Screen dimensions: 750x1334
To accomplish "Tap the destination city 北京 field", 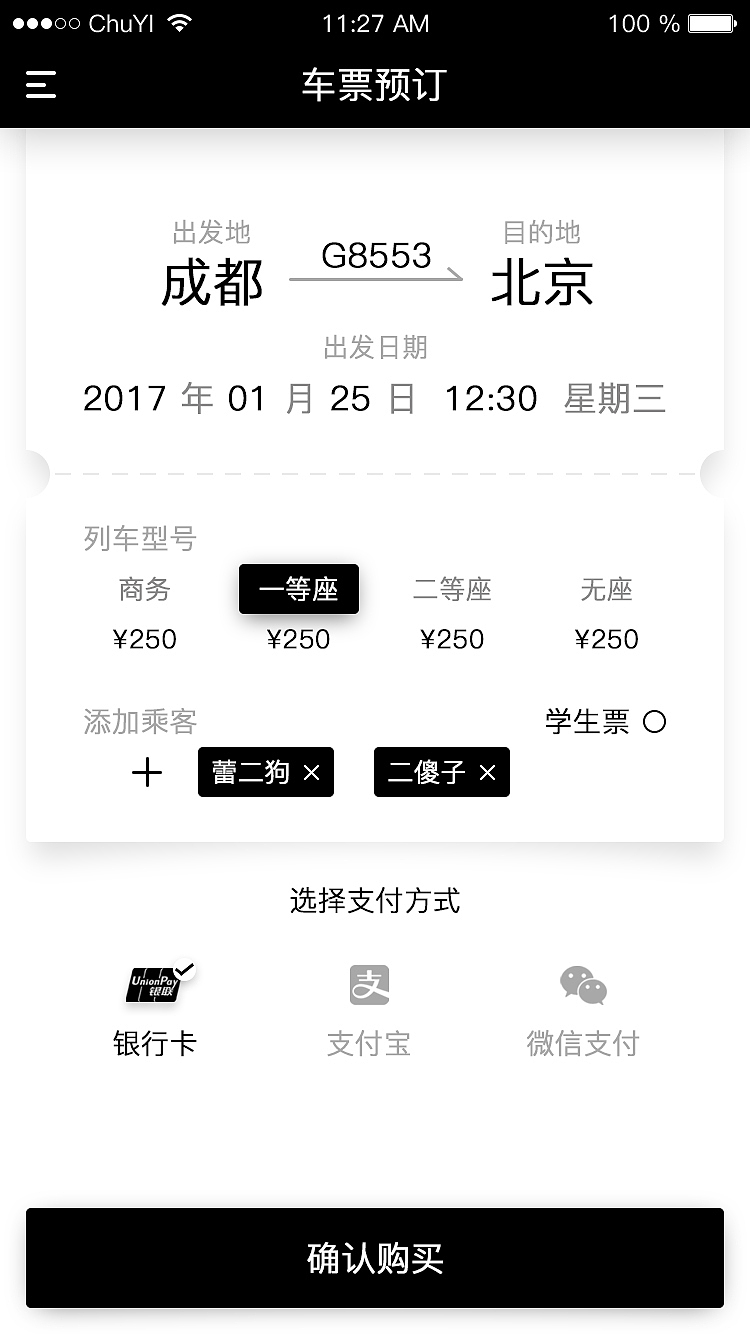I will pyautogui.click(x=541, y=283).
